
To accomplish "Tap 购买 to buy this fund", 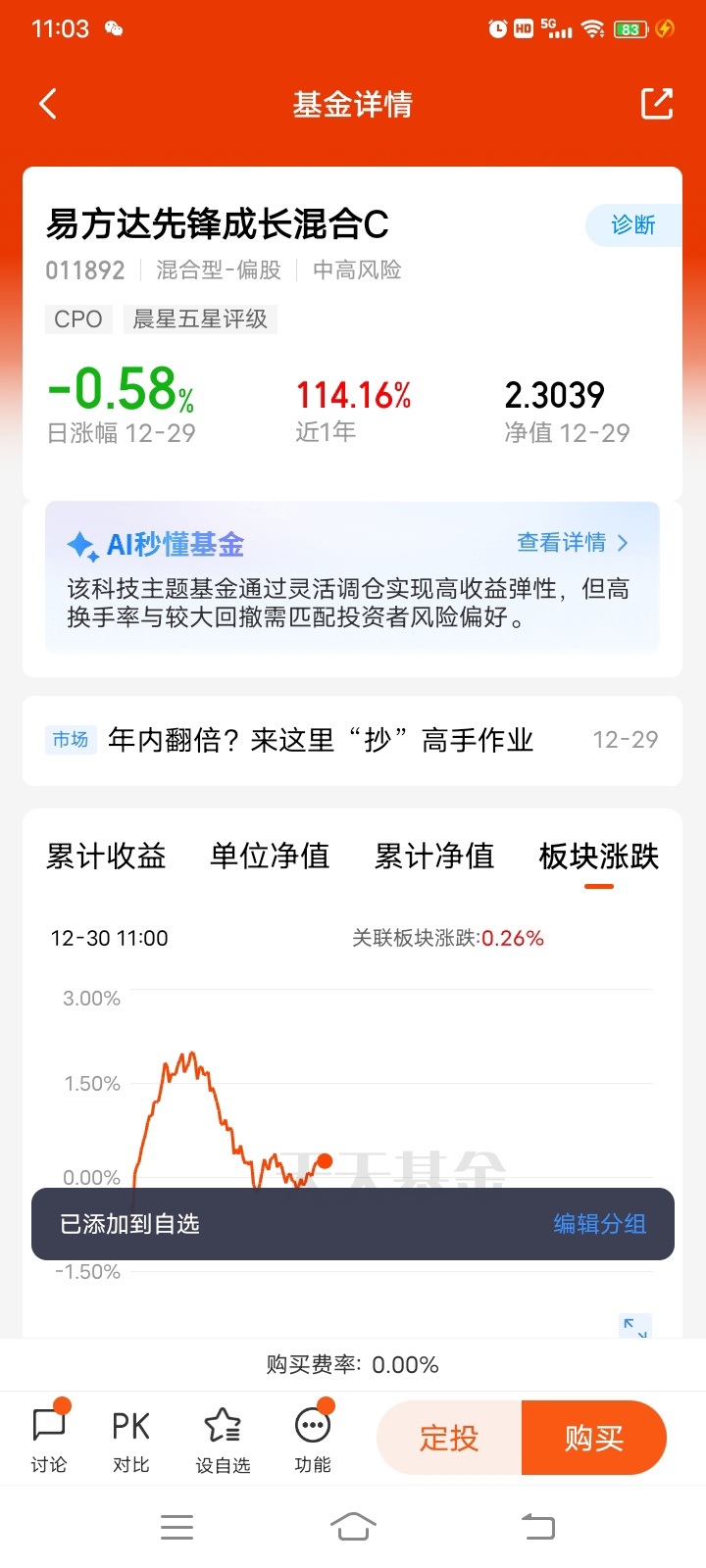I will tap(594, 1438).
